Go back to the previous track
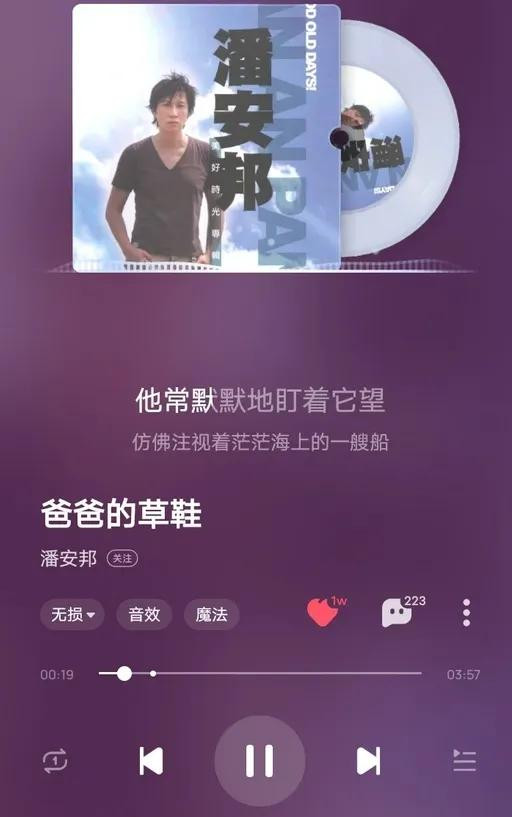The width and height of the screenshot is (512, 817). tap(151, 761)
